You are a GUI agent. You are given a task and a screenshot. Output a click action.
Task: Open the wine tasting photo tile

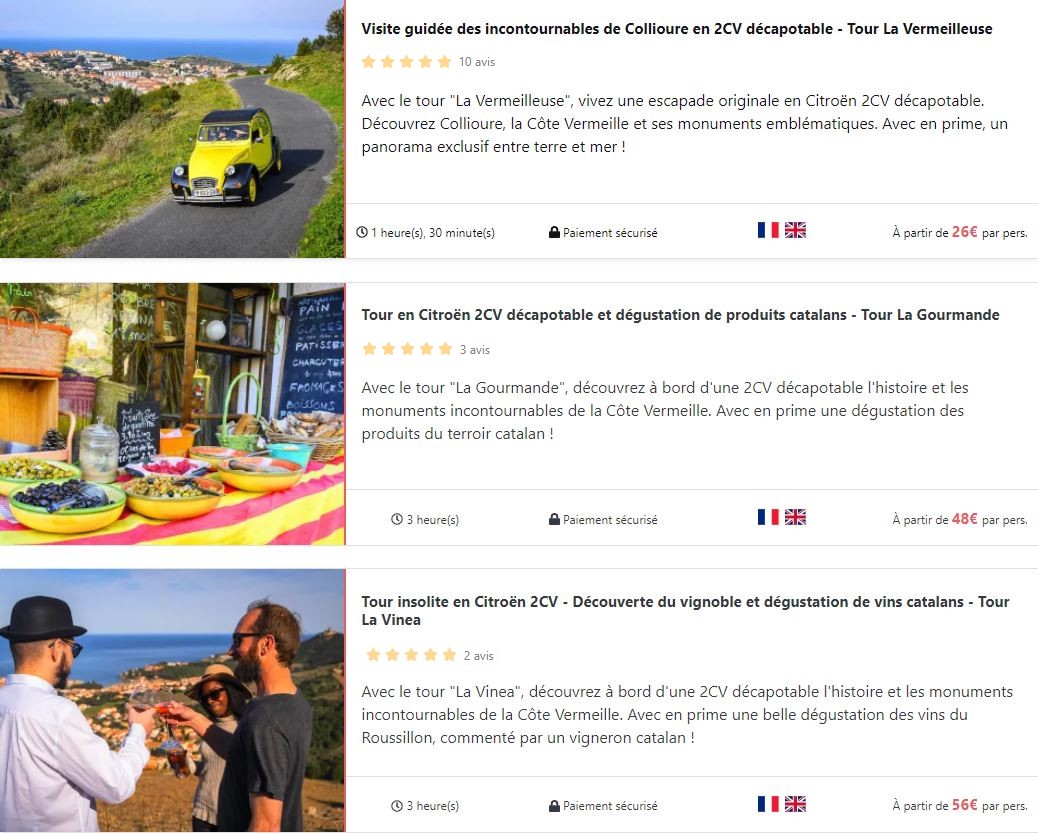[x=172, y=700]
